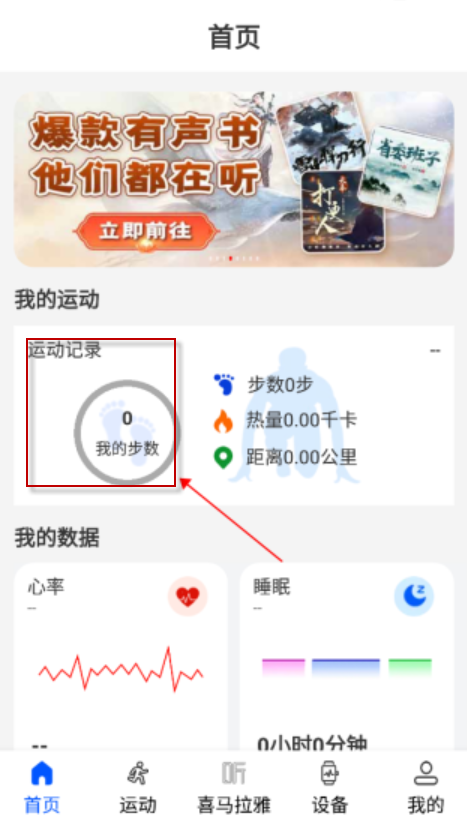Tap the 立即前往 button in the banner

(146, 231)
